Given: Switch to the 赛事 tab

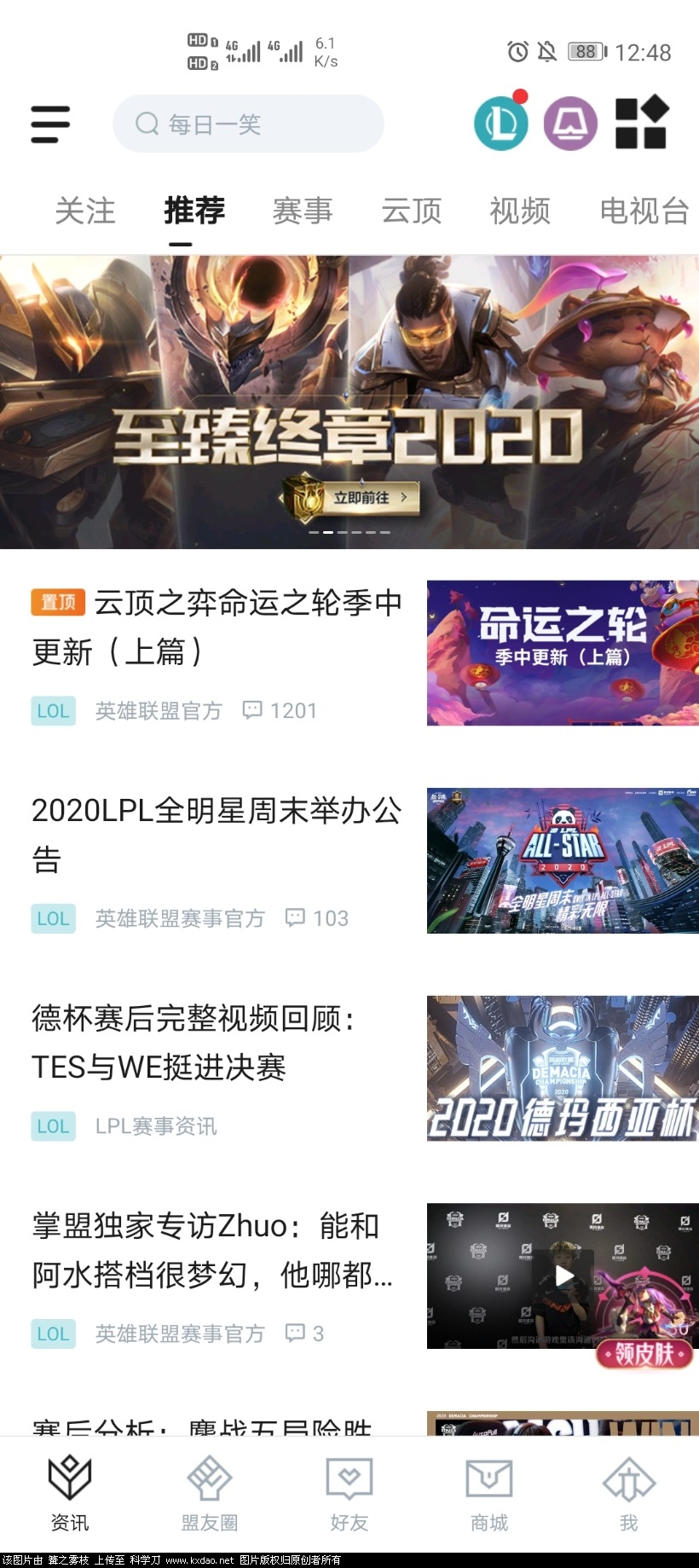Looking at the screenshot, I should coord(303,211).
